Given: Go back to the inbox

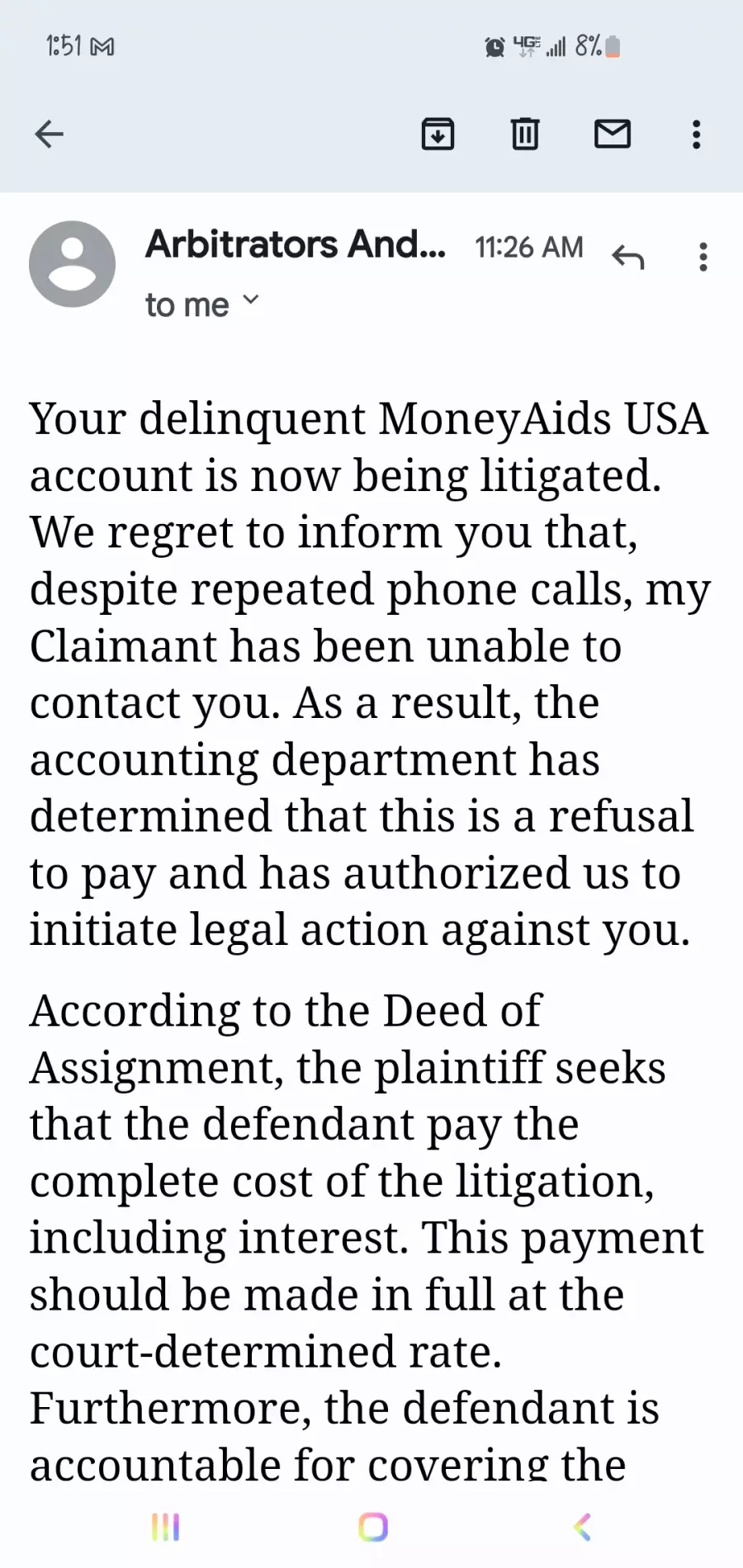Looking at the screenshot, I should (x=49, y=134).
